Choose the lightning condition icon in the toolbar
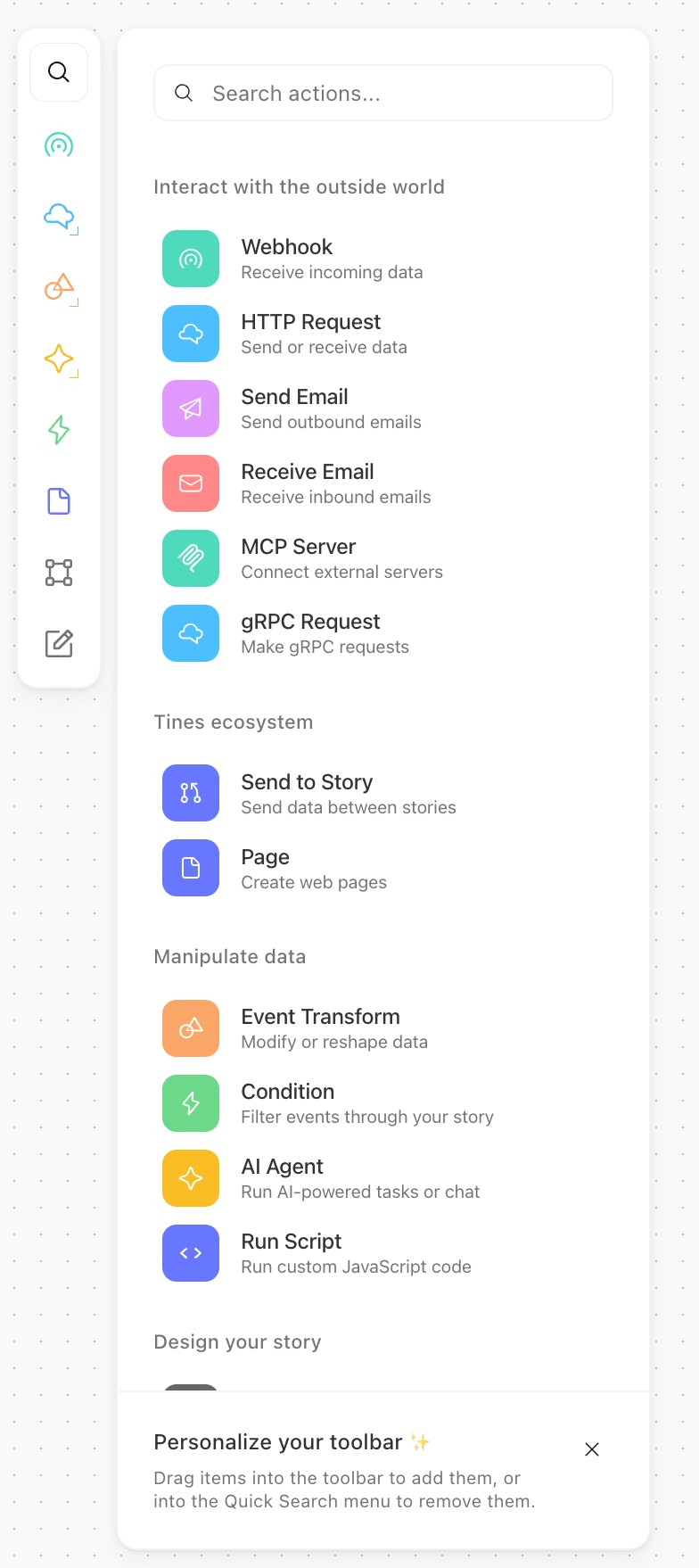The height and width of the screenshot is (1568, 699). click(59, 430)
